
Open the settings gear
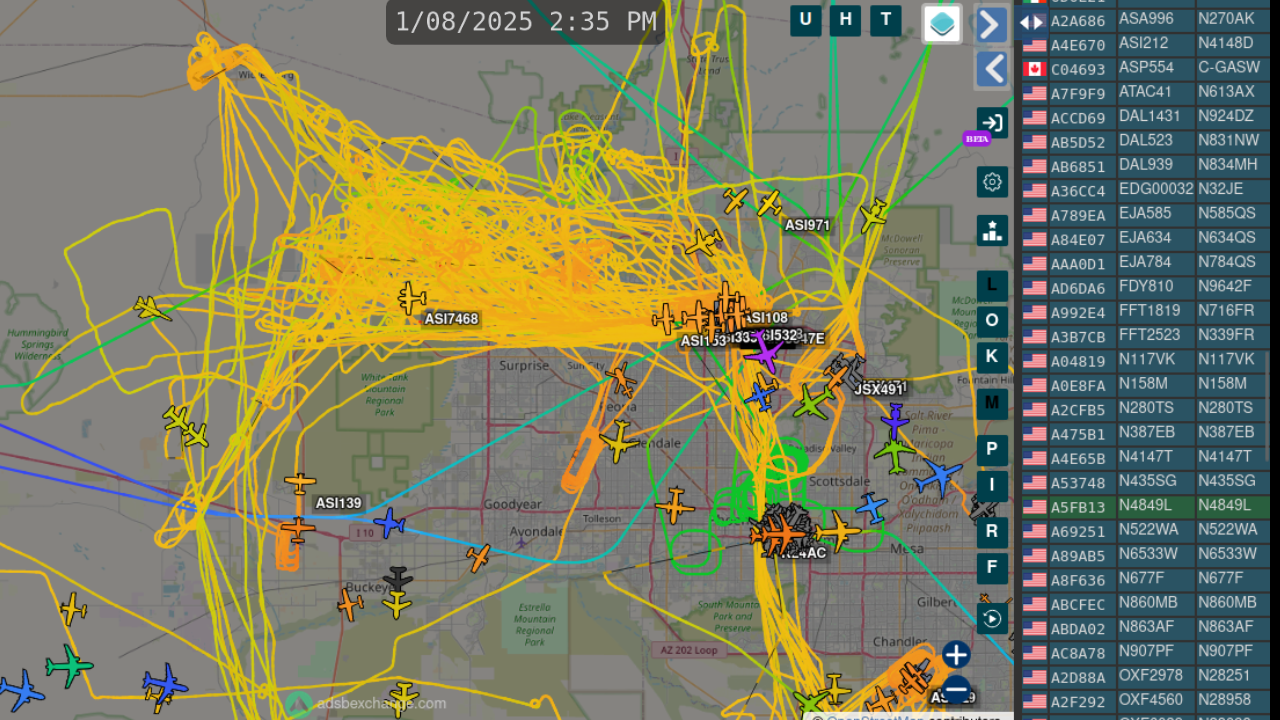(x=992, y=182)
